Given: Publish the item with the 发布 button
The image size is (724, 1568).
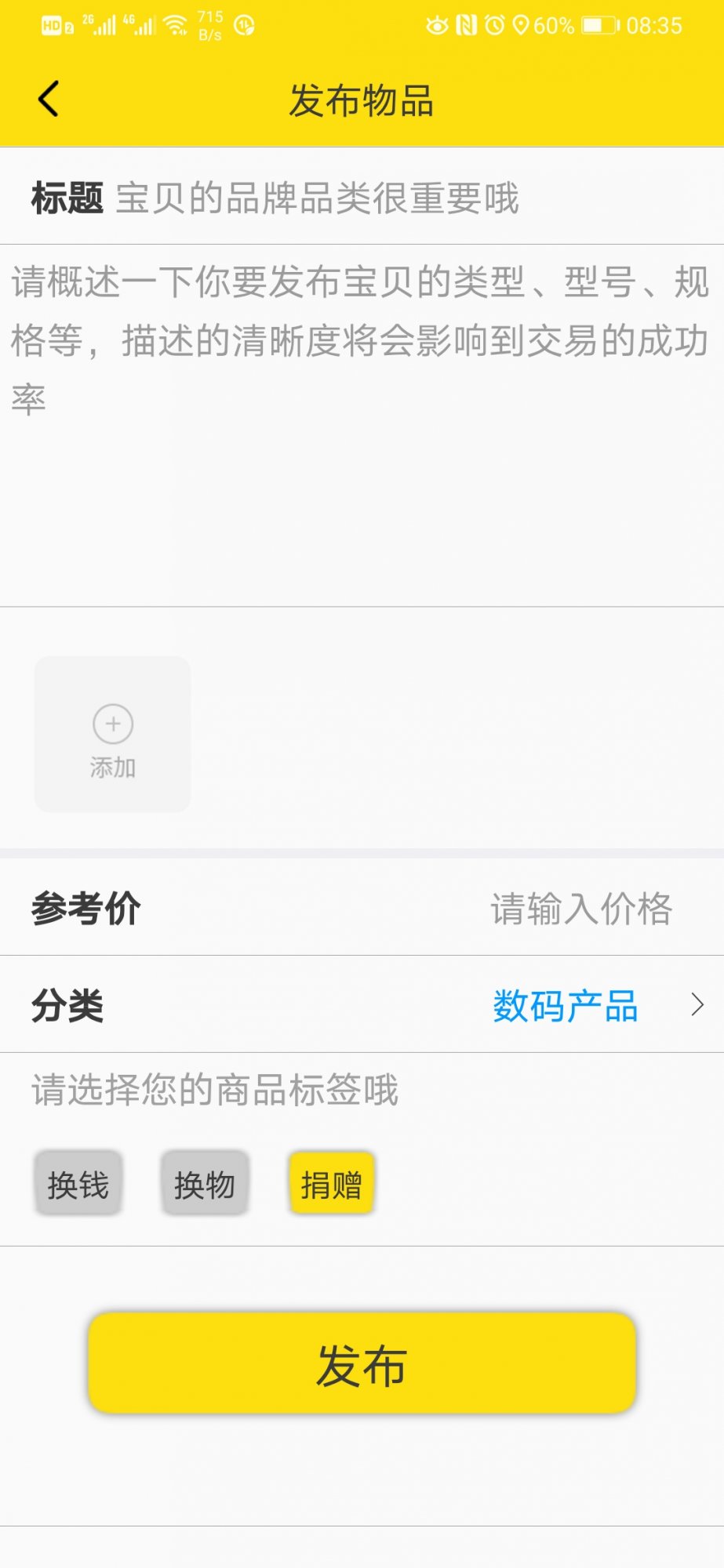Looking at the screenshot, I should (x=362, y=1364).
